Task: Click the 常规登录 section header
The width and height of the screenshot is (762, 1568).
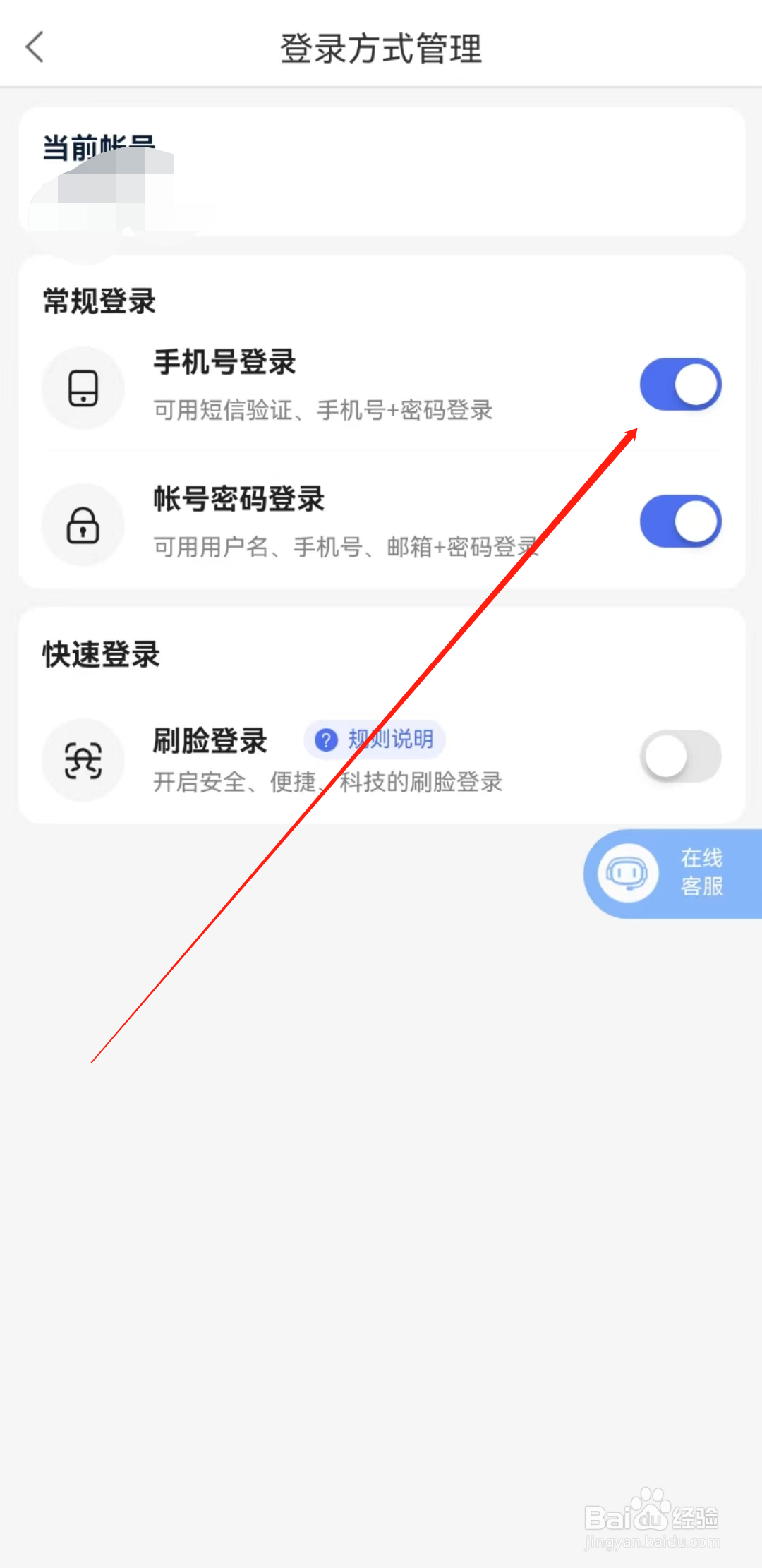Action: pyautogui.click(x=99, y=301)
